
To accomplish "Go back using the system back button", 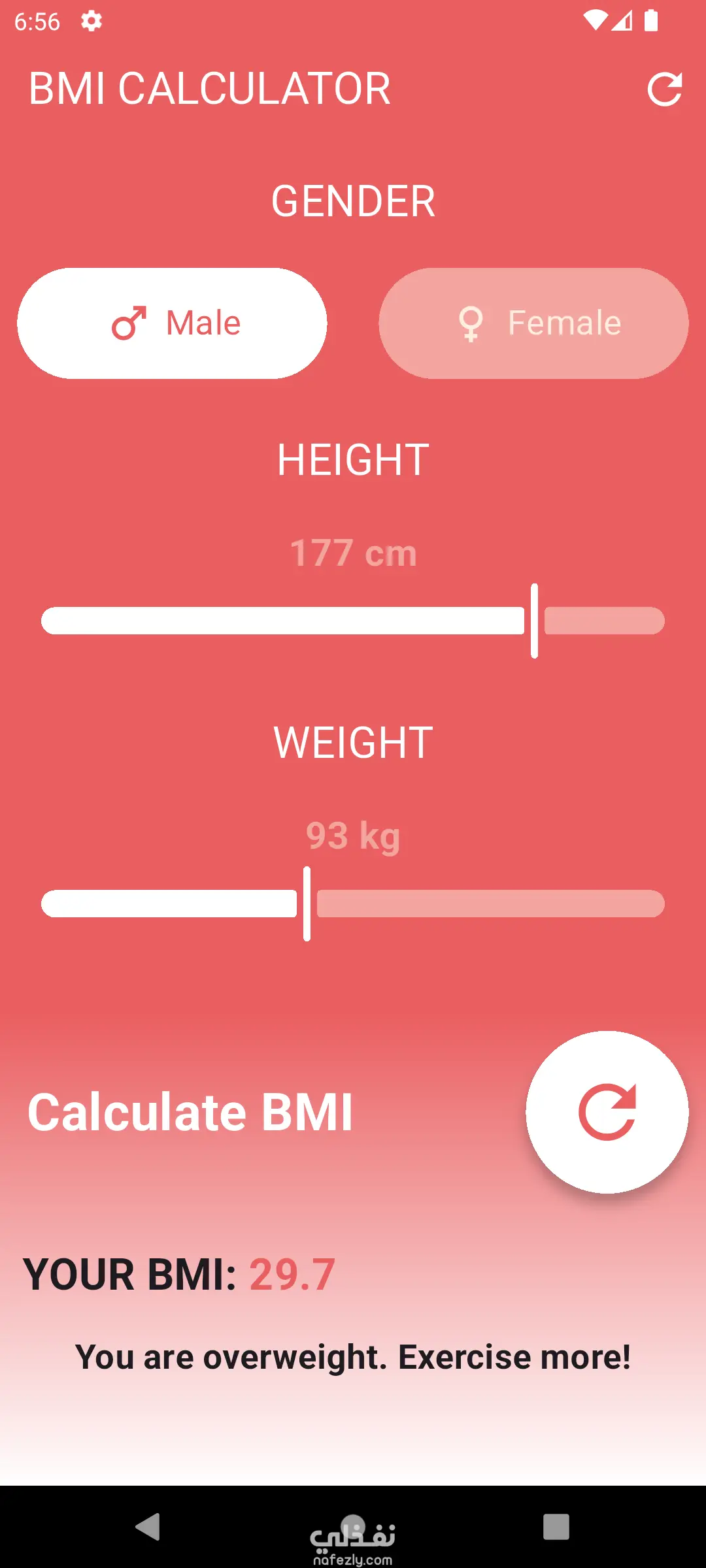I will (148, 1527).
